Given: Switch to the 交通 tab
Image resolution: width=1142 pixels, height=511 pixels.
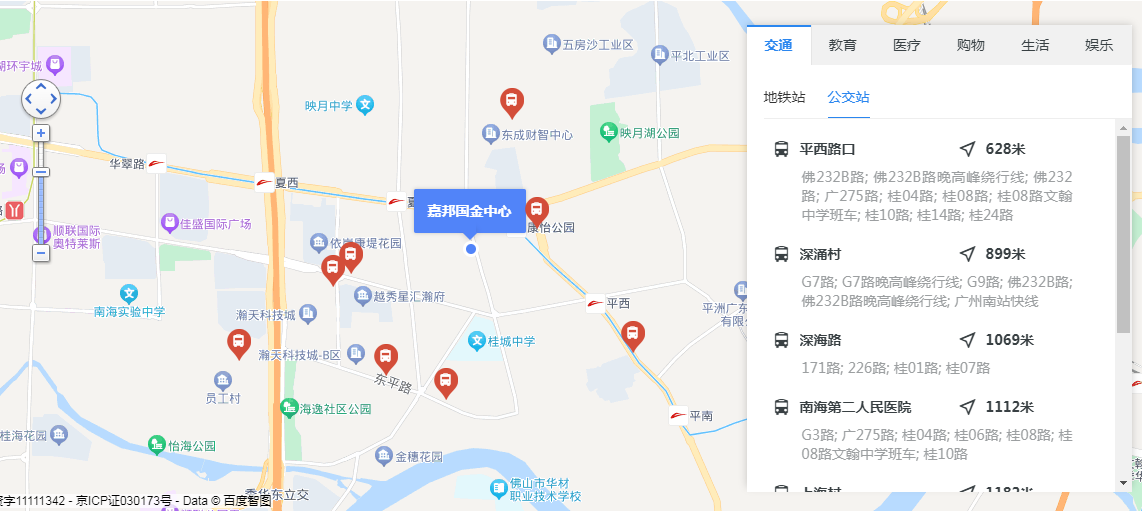Looking at the screenshot, I should click(779, 45).
